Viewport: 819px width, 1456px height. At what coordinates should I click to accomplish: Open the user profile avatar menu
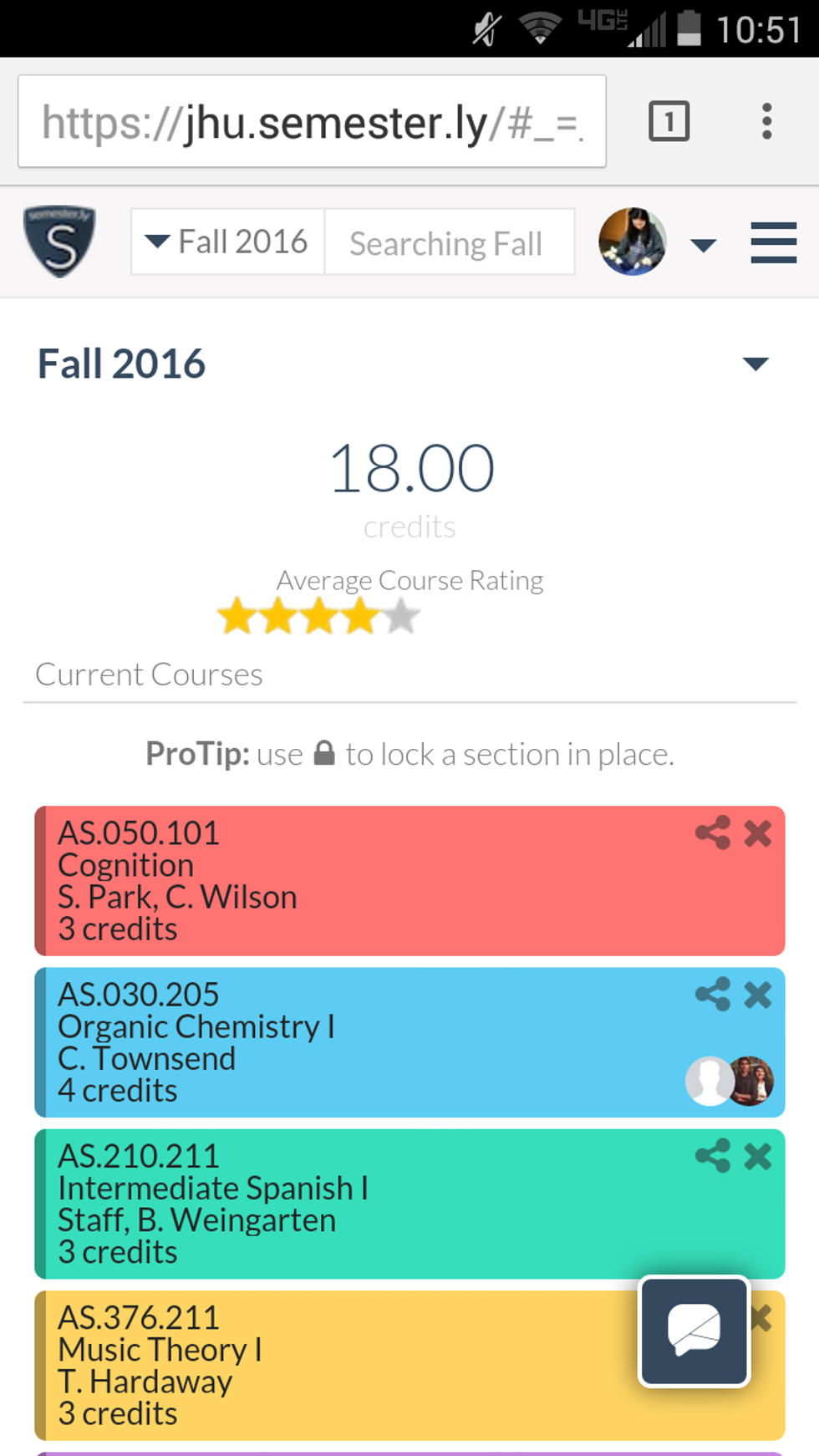633,242
